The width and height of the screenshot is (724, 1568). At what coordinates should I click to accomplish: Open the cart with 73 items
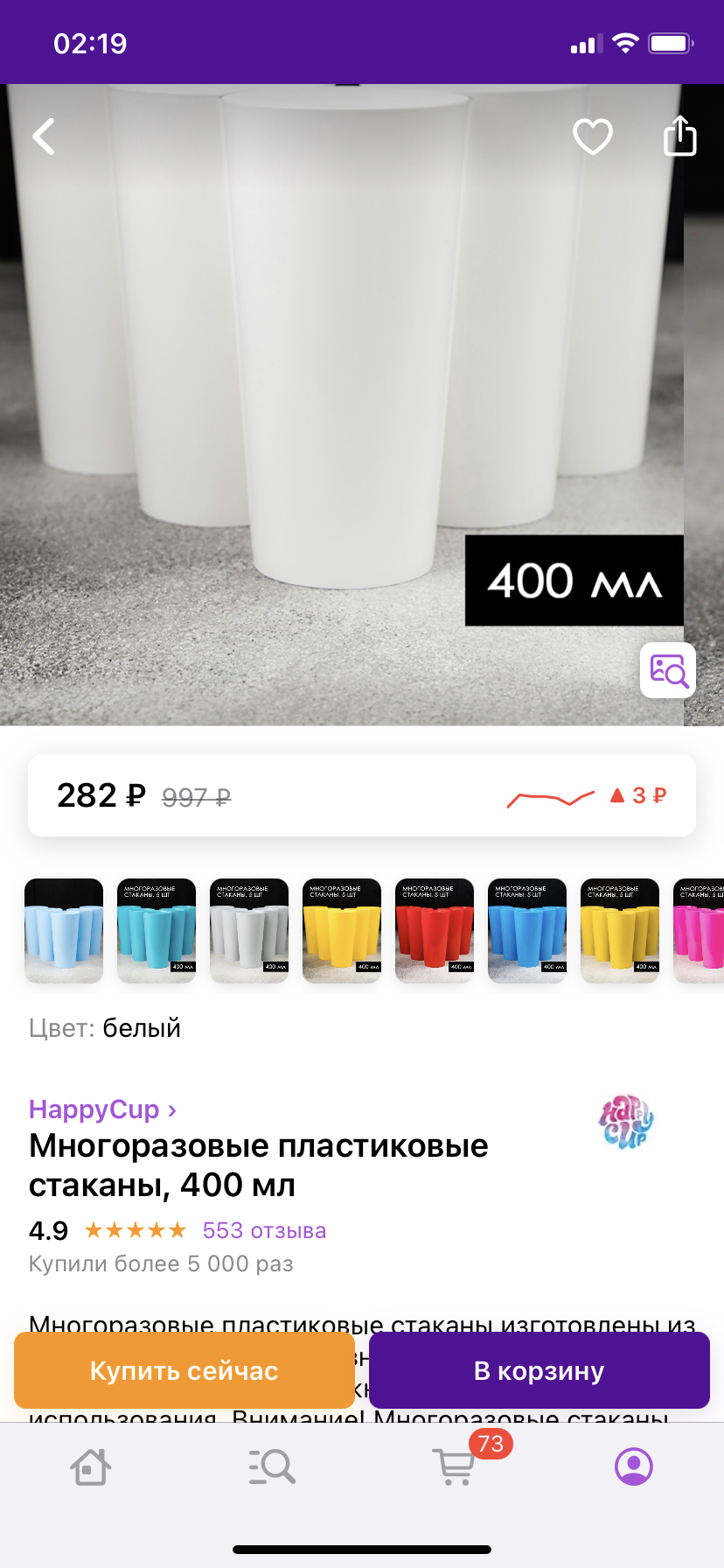[x=455, y=1466]
